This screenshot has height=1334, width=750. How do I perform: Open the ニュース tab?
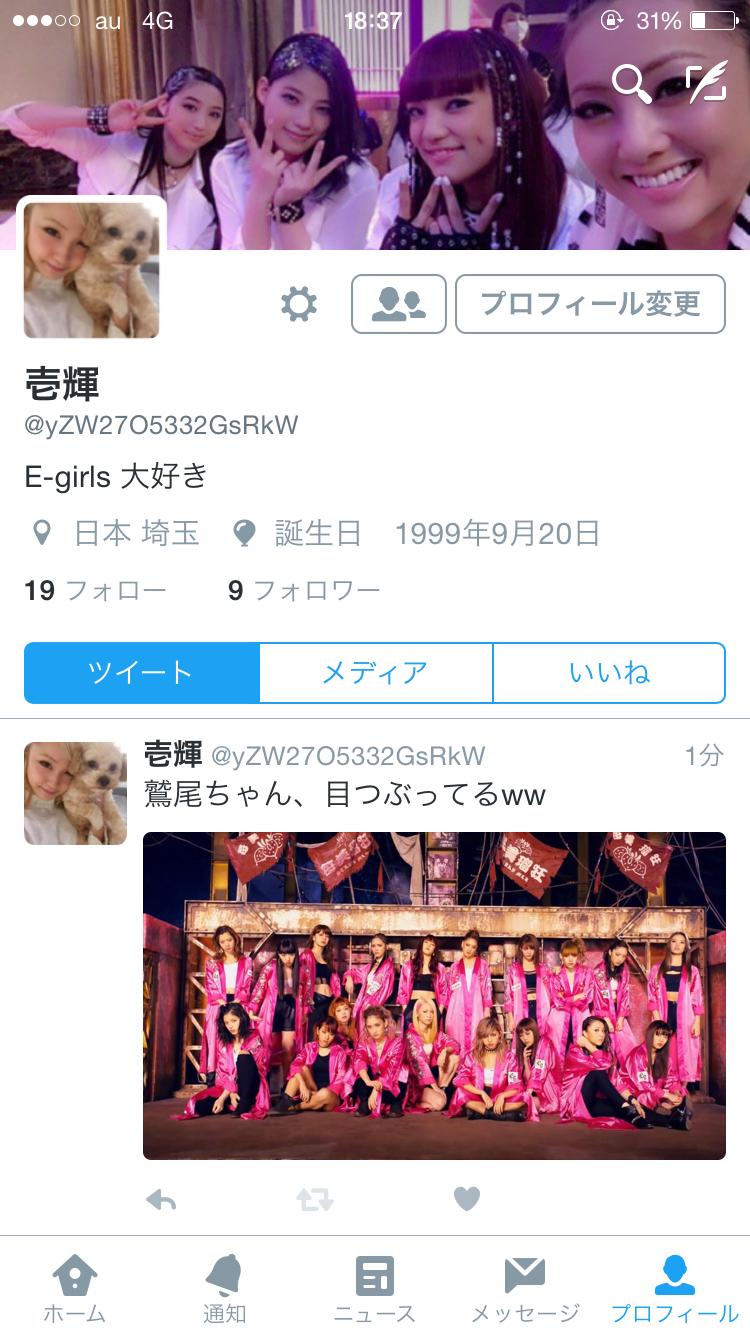tap(375, 1288)
